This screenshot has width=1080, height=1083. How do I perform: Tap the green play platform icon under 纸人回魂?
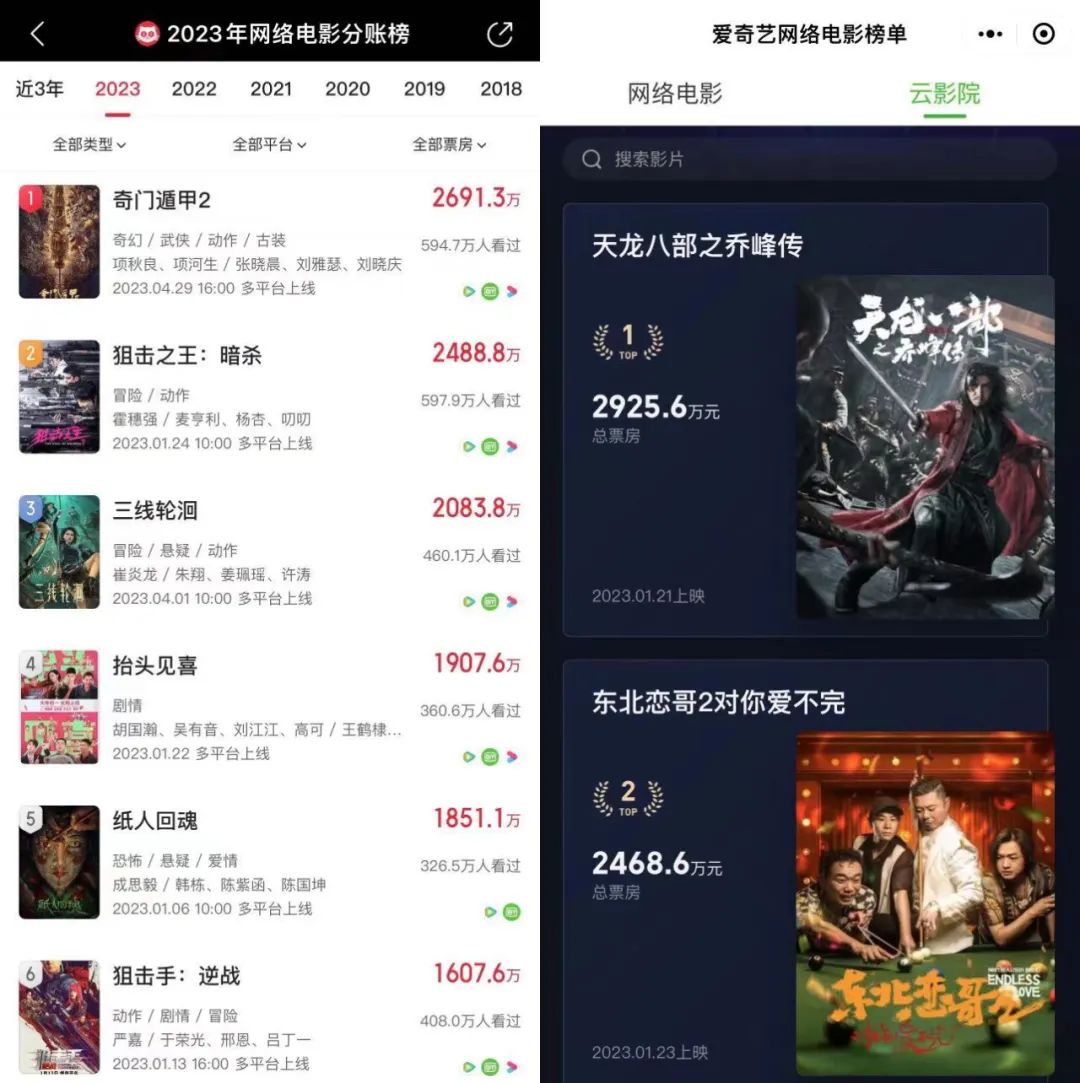(490, 911)
